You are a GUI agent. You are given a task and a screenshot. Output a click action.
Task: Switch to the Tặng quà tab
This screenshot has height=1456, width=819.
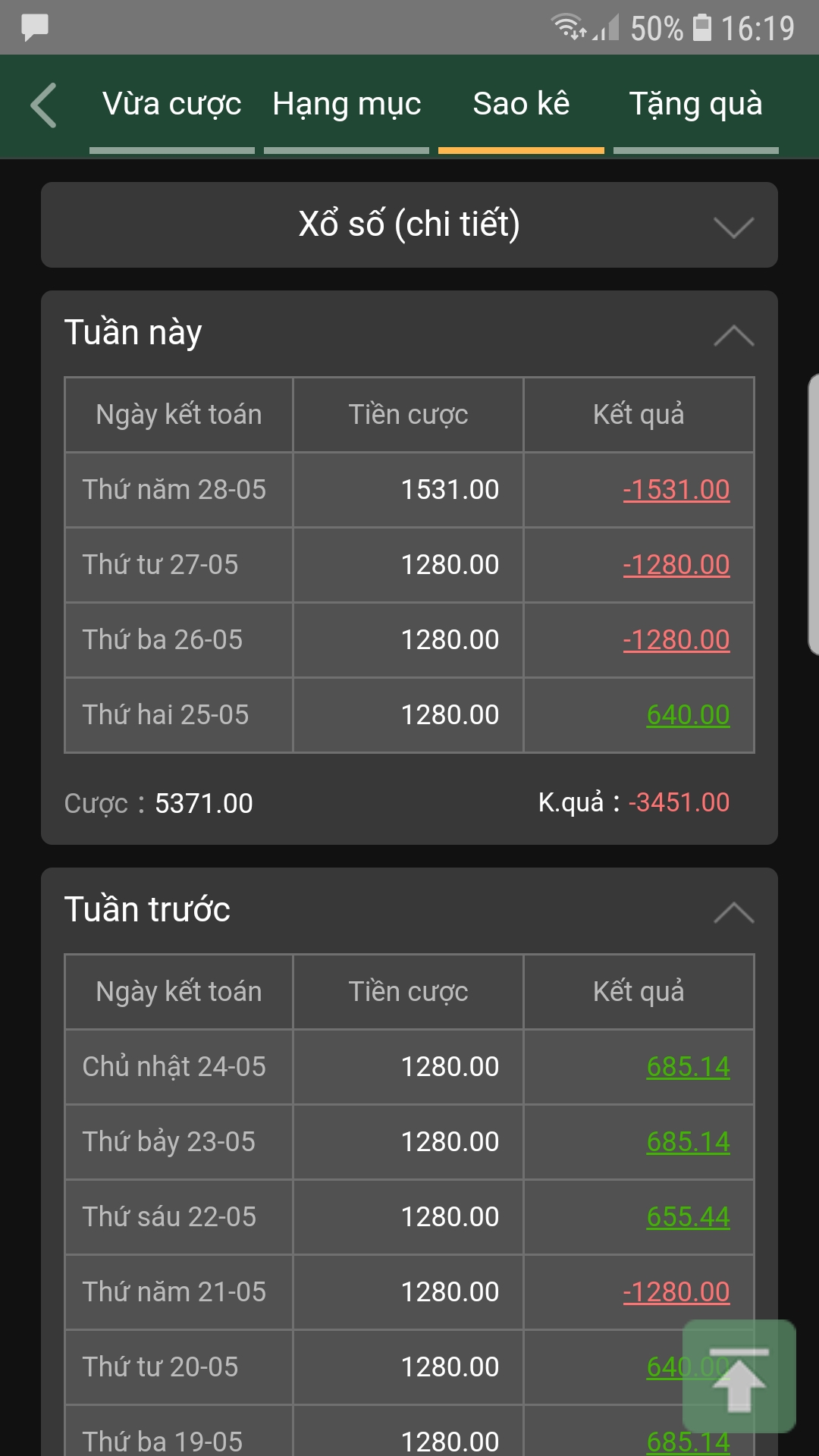(696, 104)
